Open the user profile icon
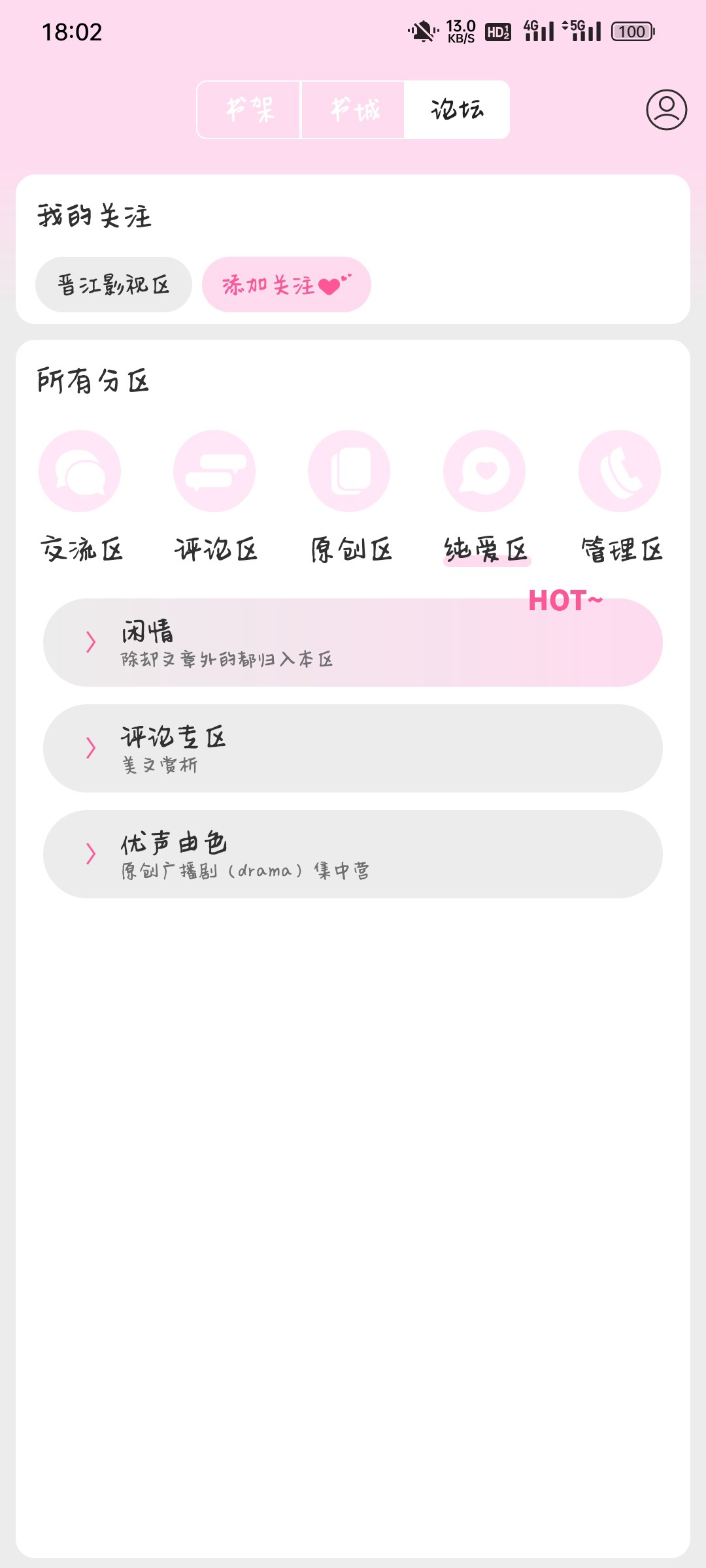Image resolution: width=706 pixels, height=1568 pixels. [x=666, y=110]
